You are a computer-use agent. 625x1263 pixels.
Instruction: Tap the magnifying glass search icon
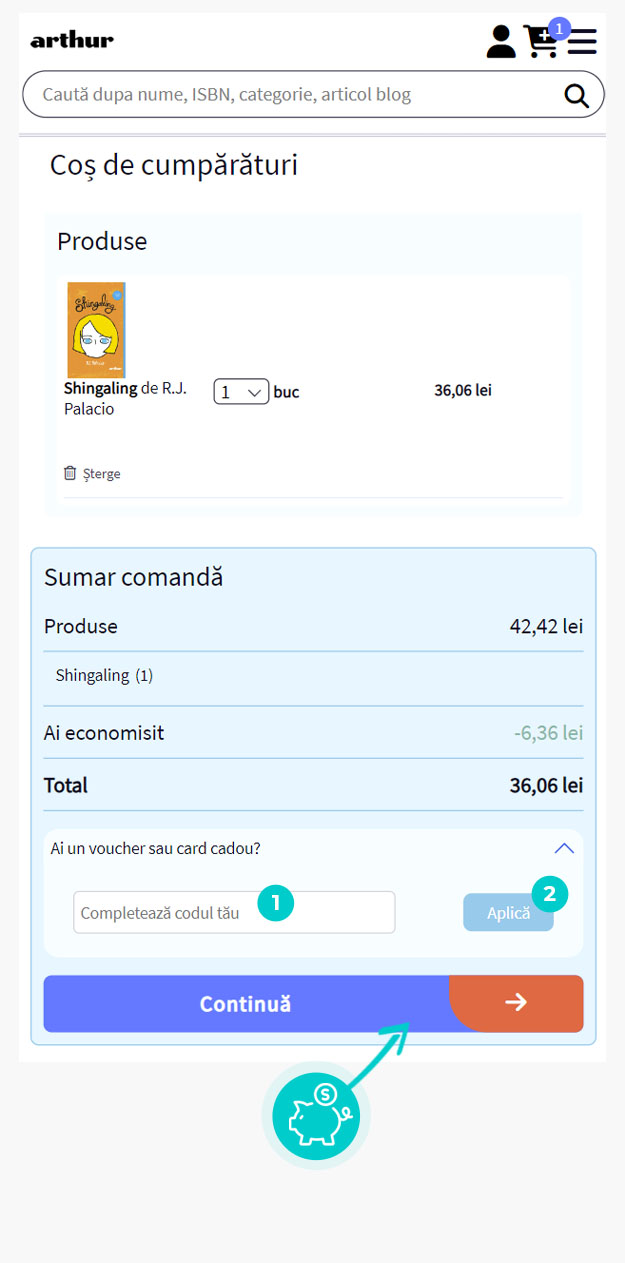577,95
